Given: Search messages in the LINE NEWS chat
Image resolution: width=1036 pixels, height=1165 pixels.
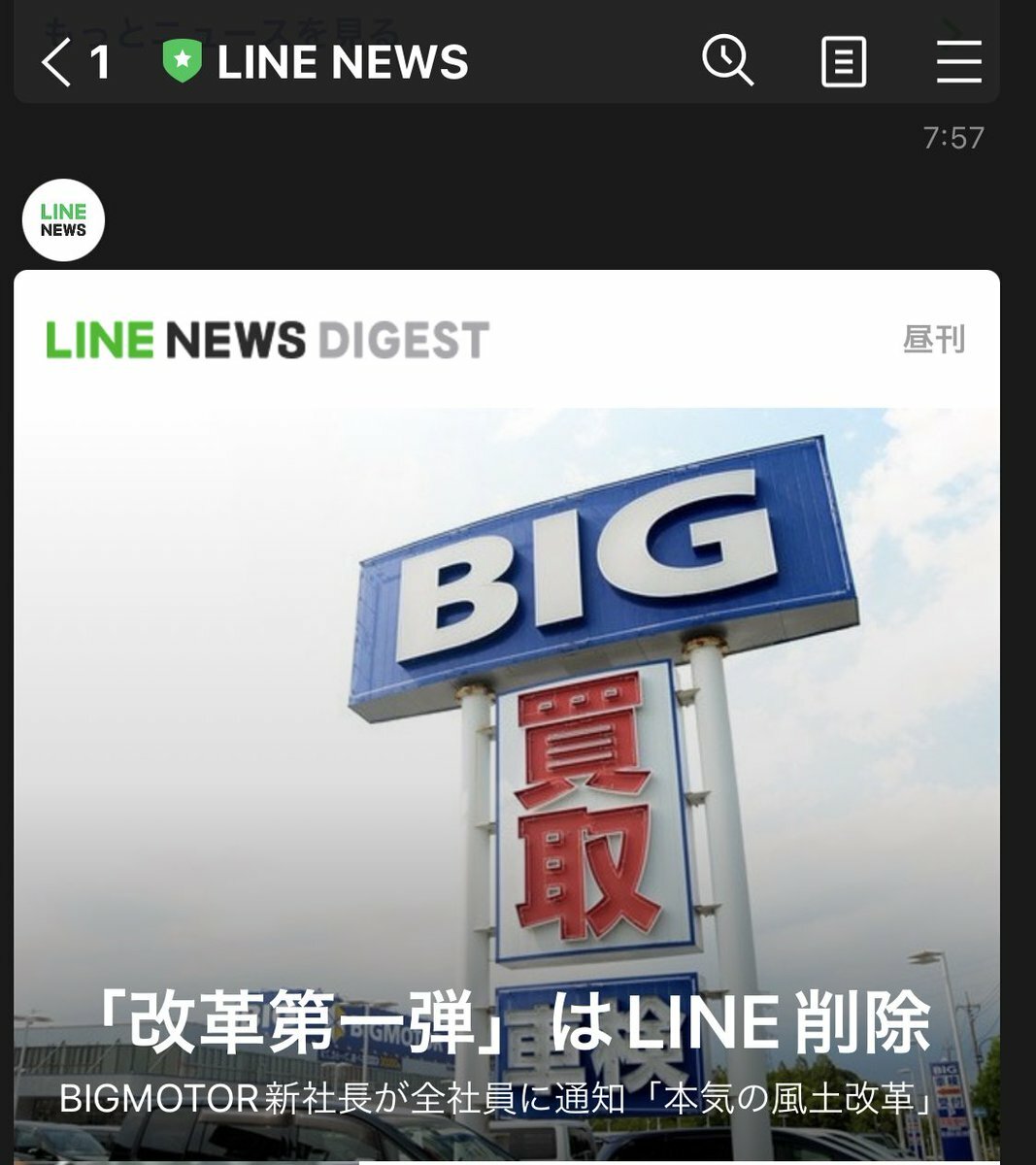Looking at the screenshot, I should (x=727, y=62).
